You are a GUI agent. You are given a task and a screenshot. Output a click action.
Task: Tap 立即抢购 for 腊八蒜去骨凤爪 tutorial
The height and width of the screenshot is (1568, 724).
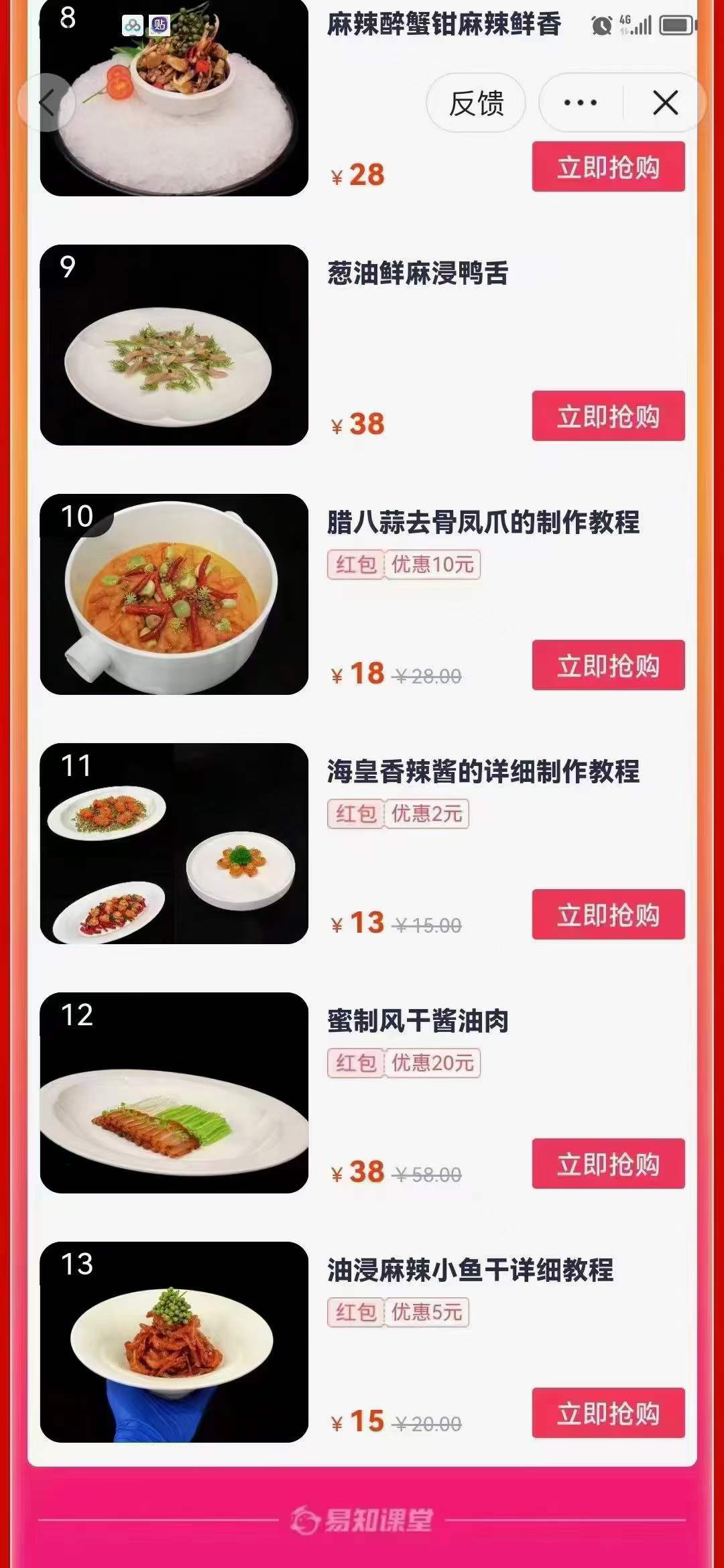point(607,665)
